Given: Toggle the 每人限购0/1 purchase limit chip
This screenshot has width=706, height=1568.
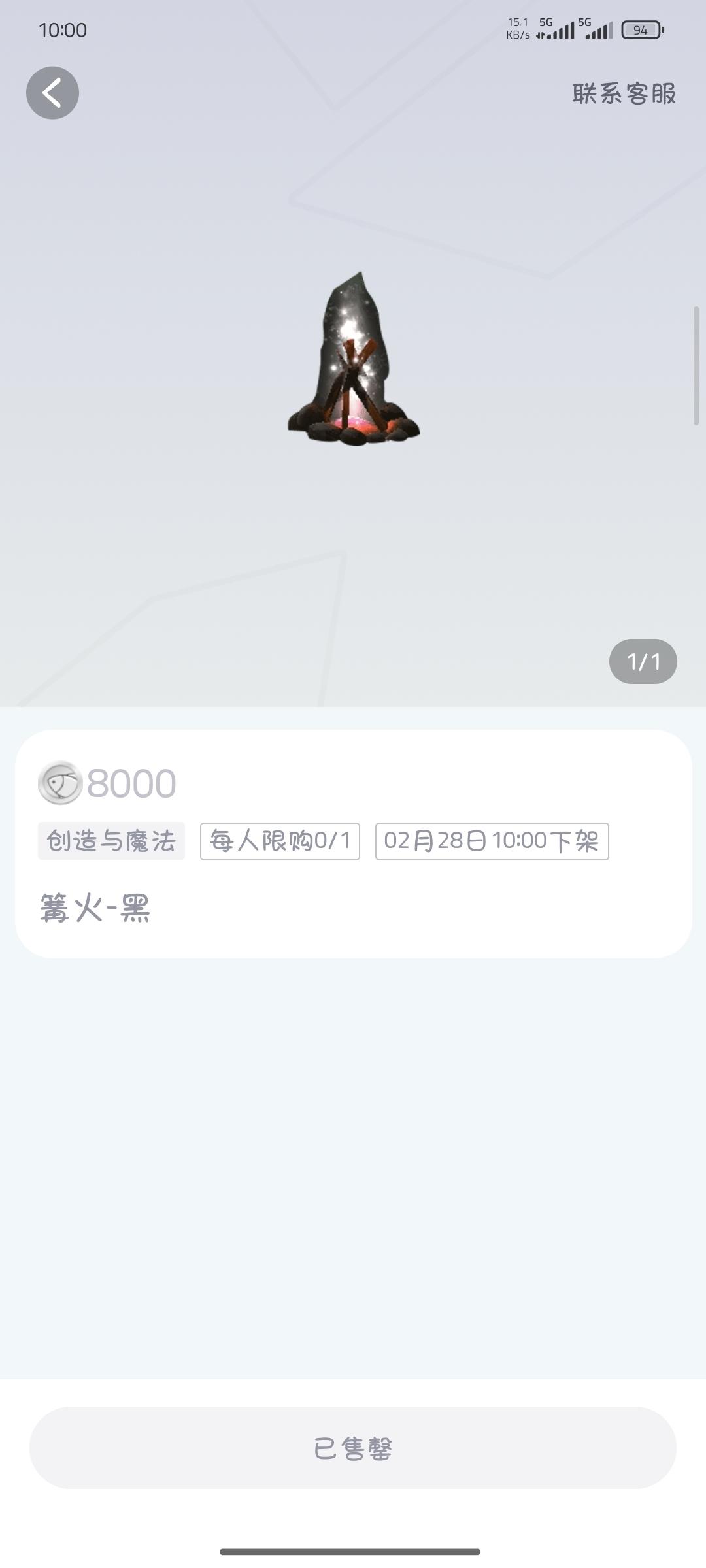Looking at the screenshot, I should 279,842.
